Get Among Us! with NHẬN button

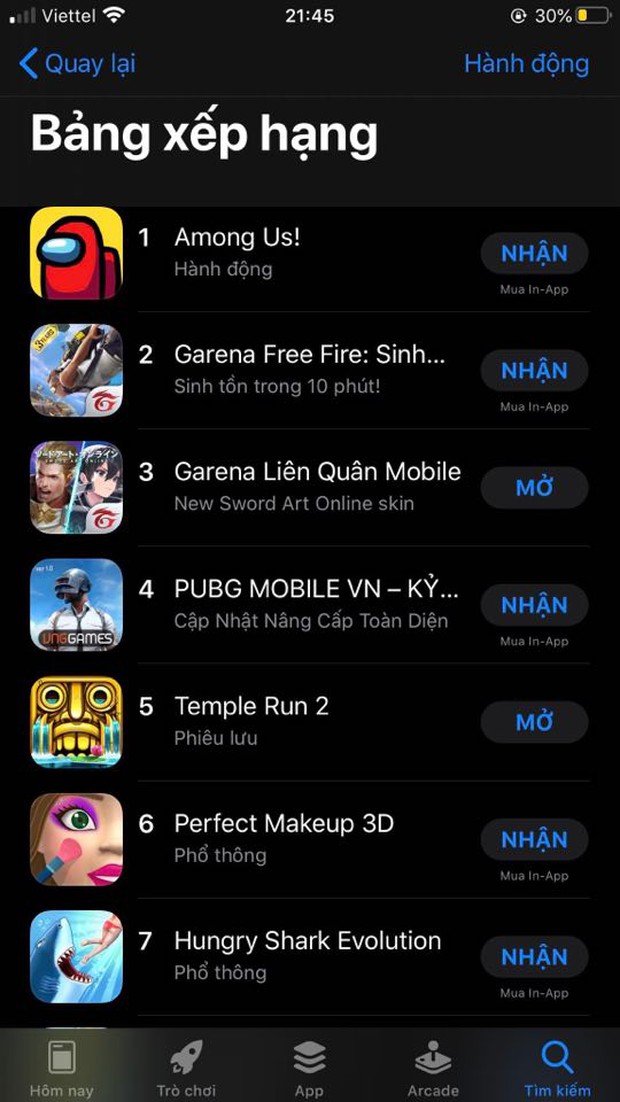pyautogui.click(x=534, y=254)
